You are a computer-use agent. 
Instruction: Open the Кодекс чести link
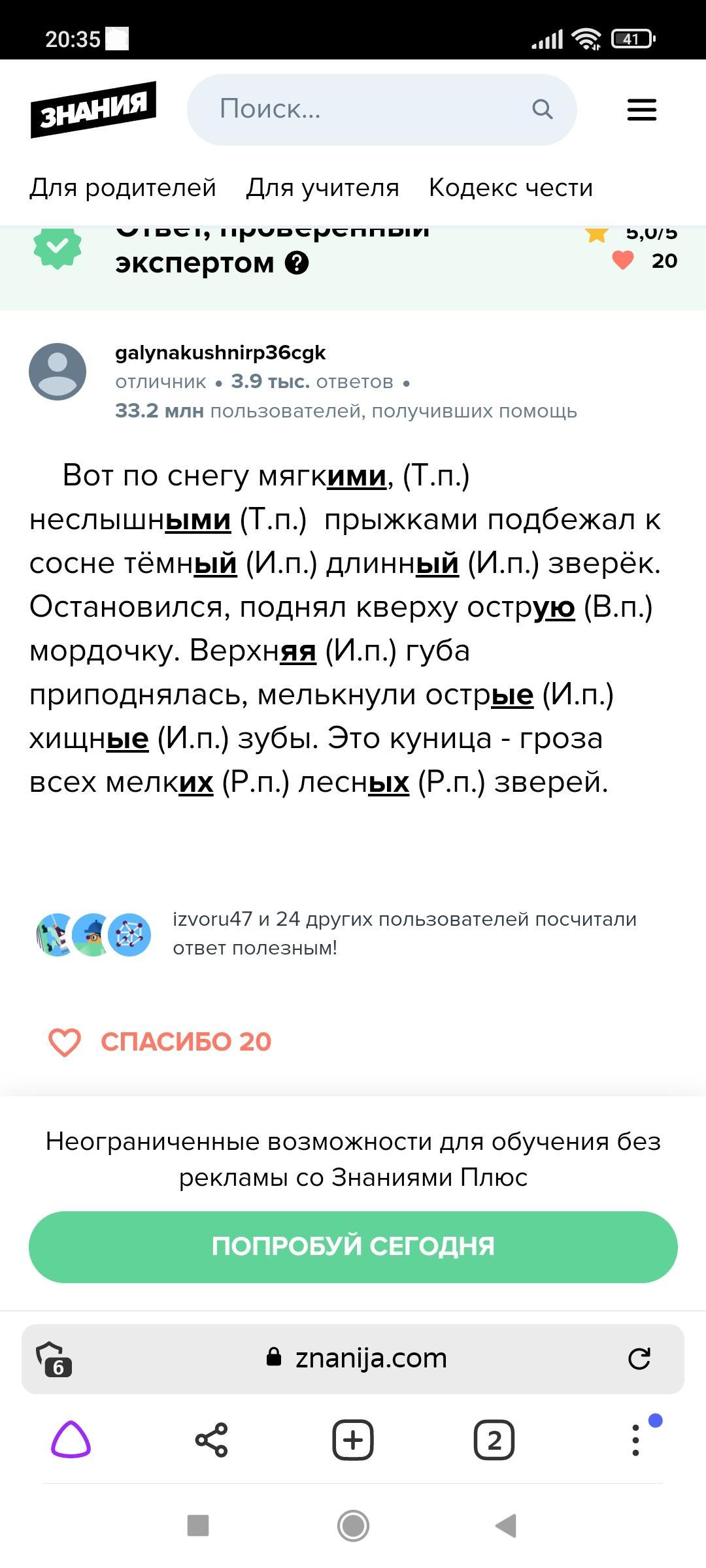(511, 188)
